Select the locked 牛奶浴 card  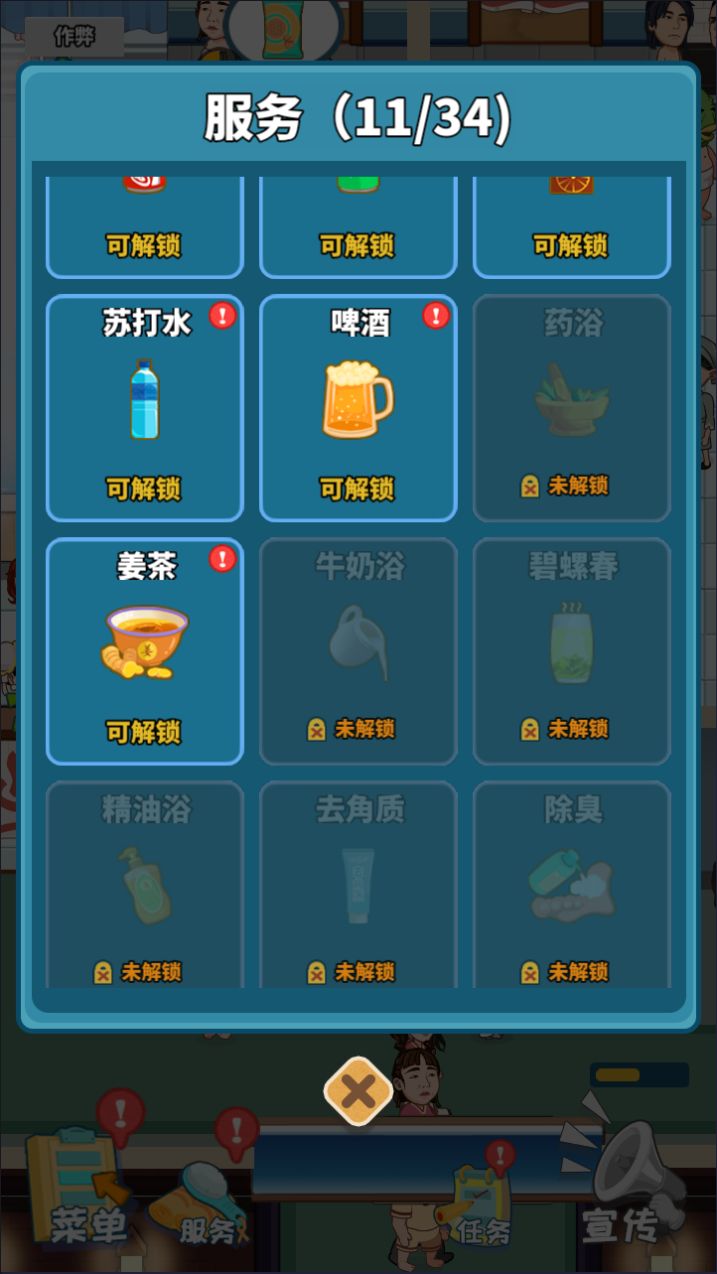coord(358,651)
